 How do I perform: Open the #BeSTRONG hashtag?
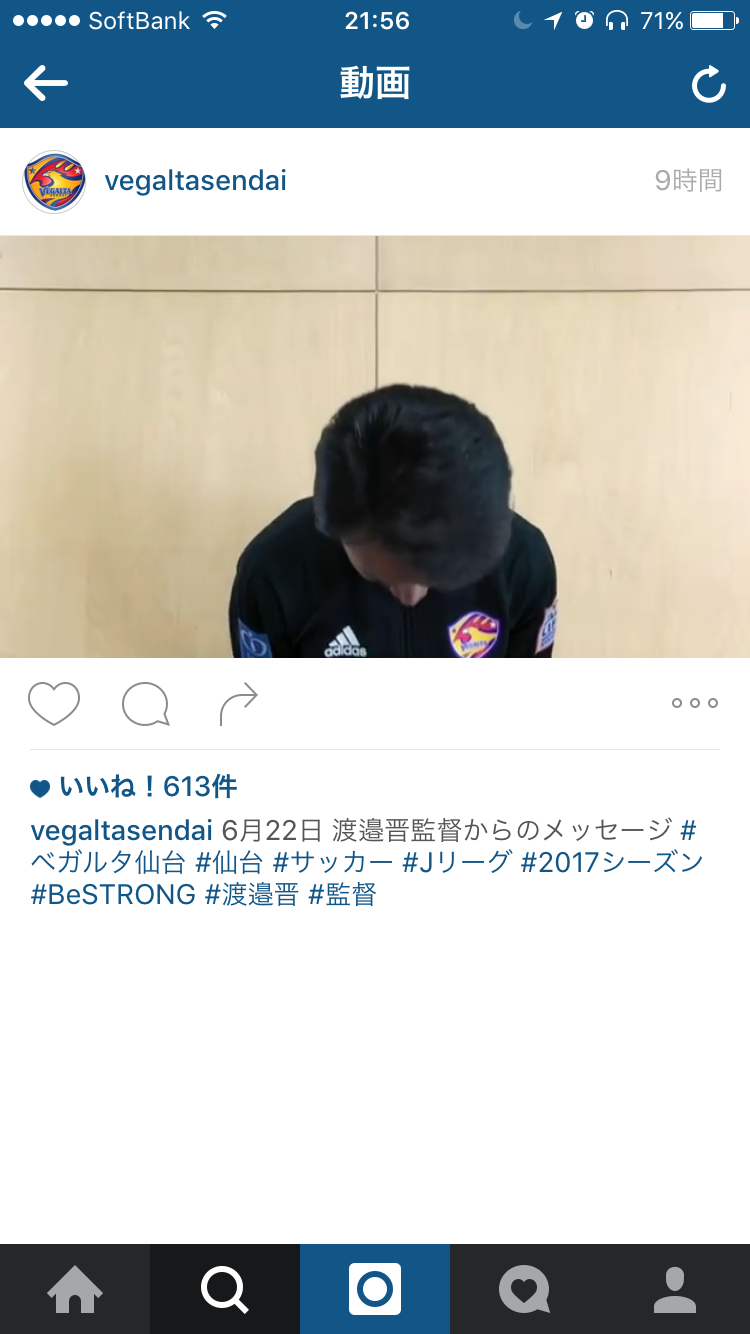tap(113, 895)
